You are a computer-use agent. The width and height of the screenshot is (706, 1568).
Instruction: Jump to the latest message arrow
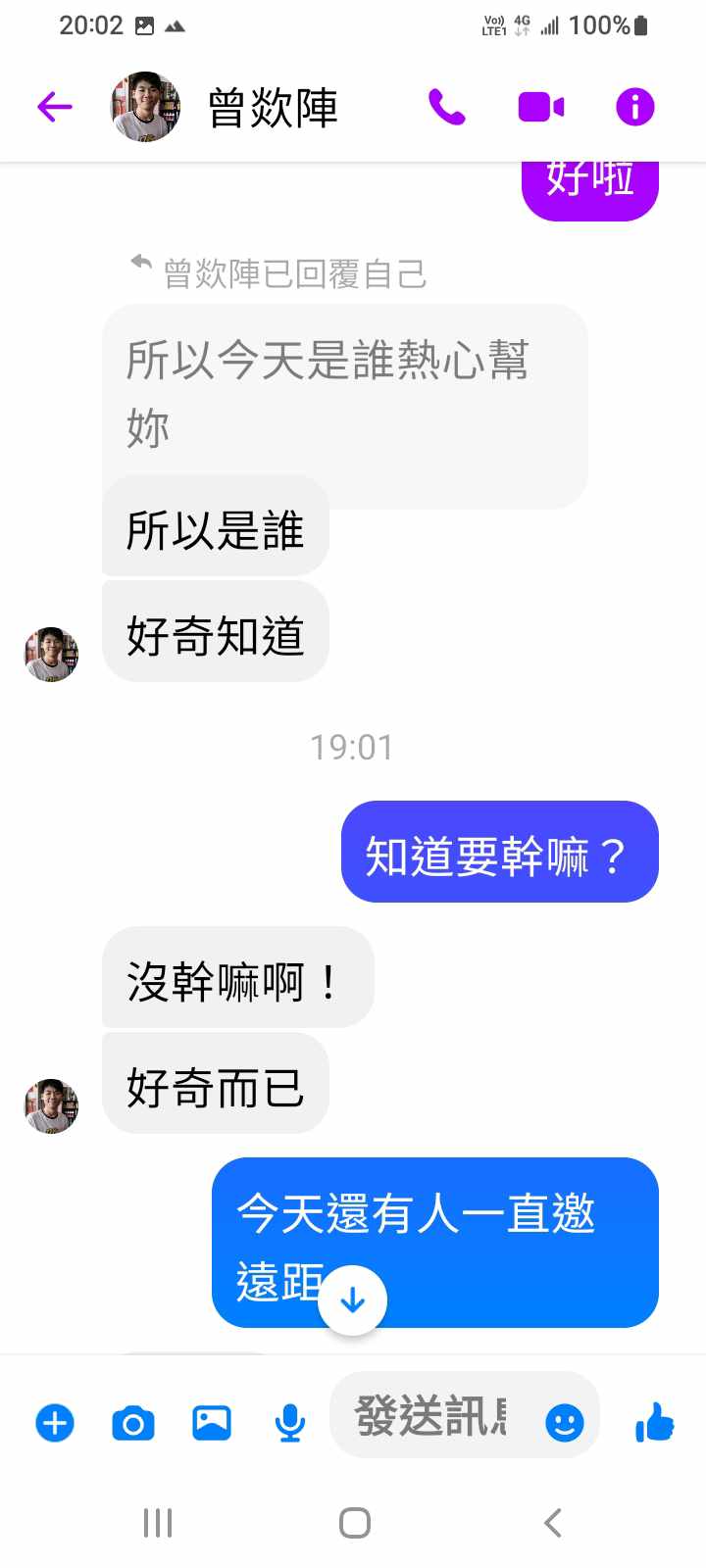coord(353,1300)
